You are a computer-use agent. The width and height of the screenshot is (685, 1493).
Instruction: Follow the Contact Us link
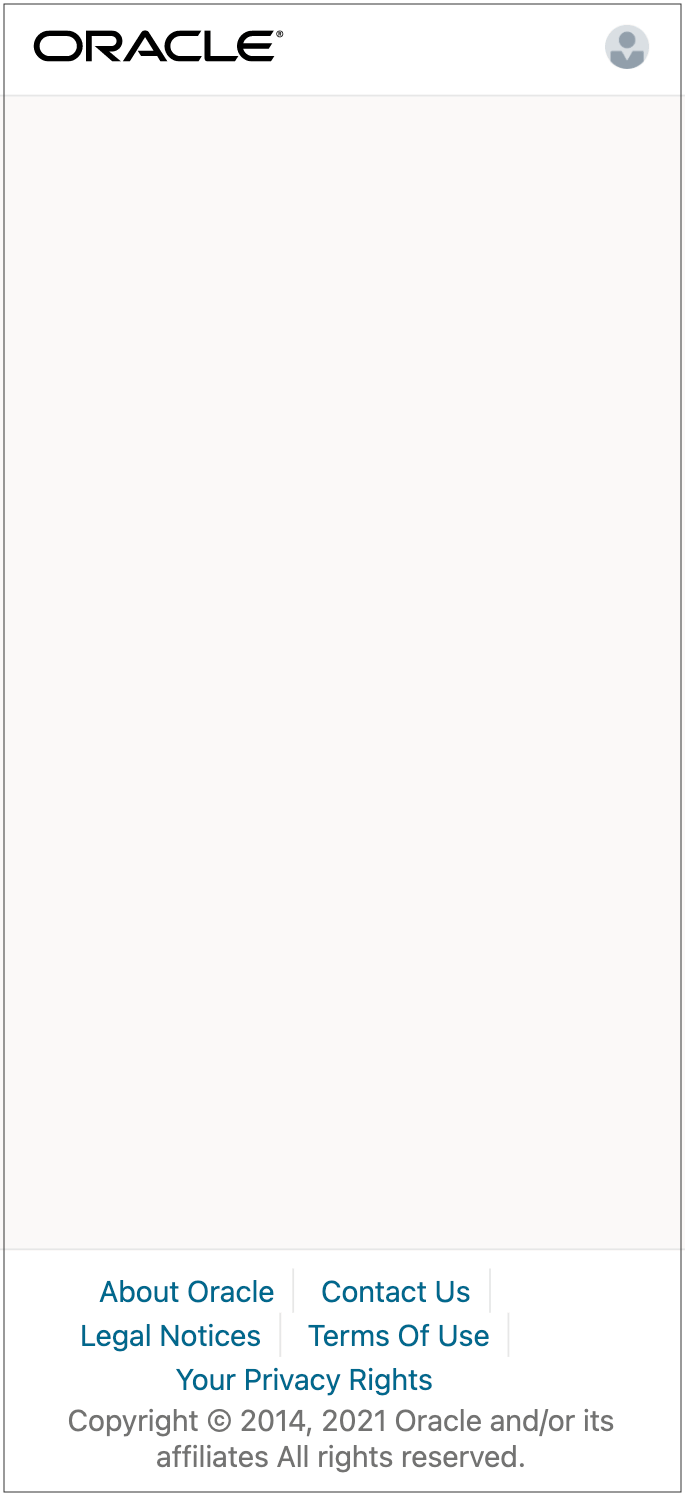395,1292
